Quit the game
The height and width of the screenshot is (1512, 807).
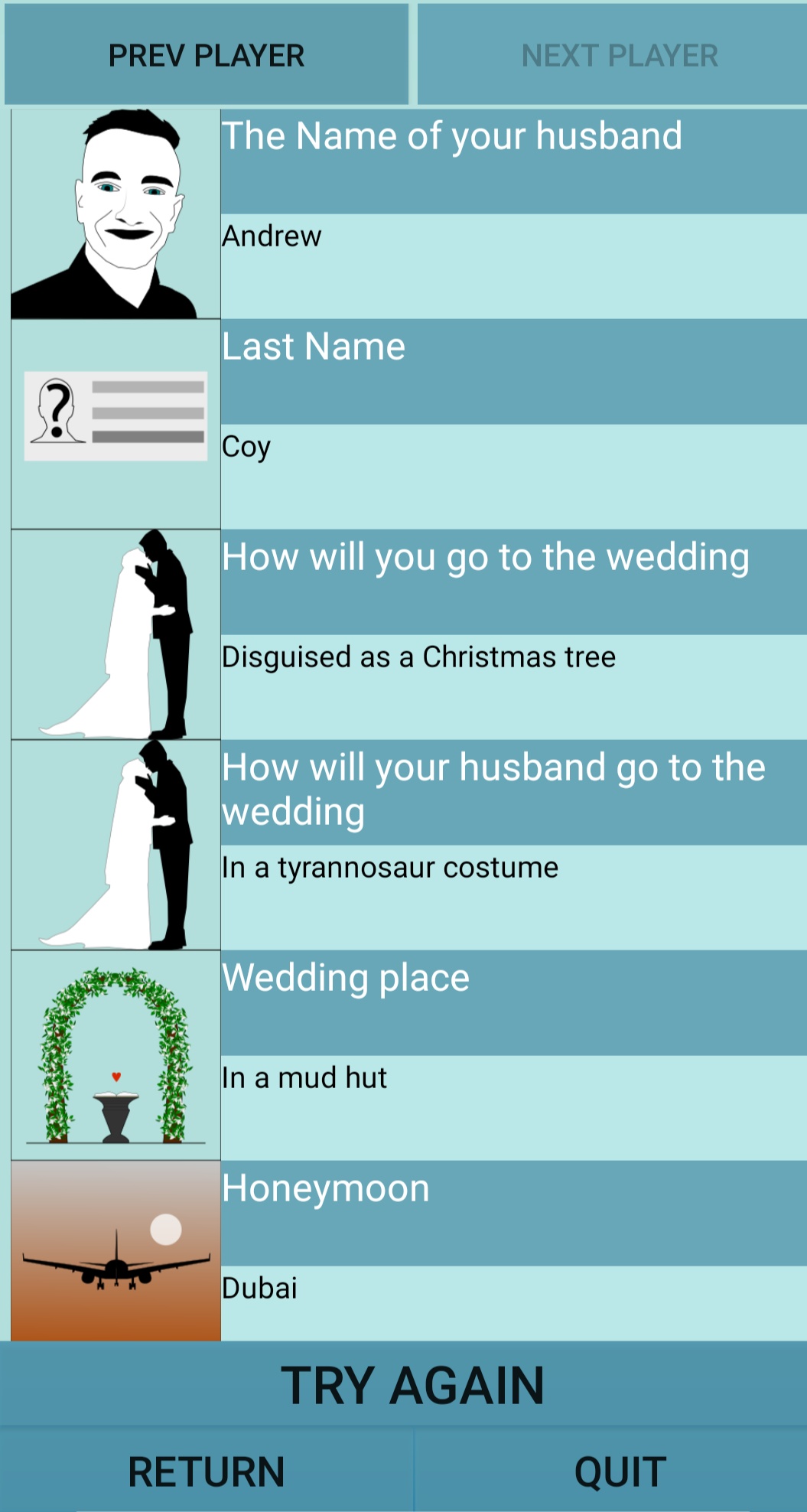point(612,1471)
